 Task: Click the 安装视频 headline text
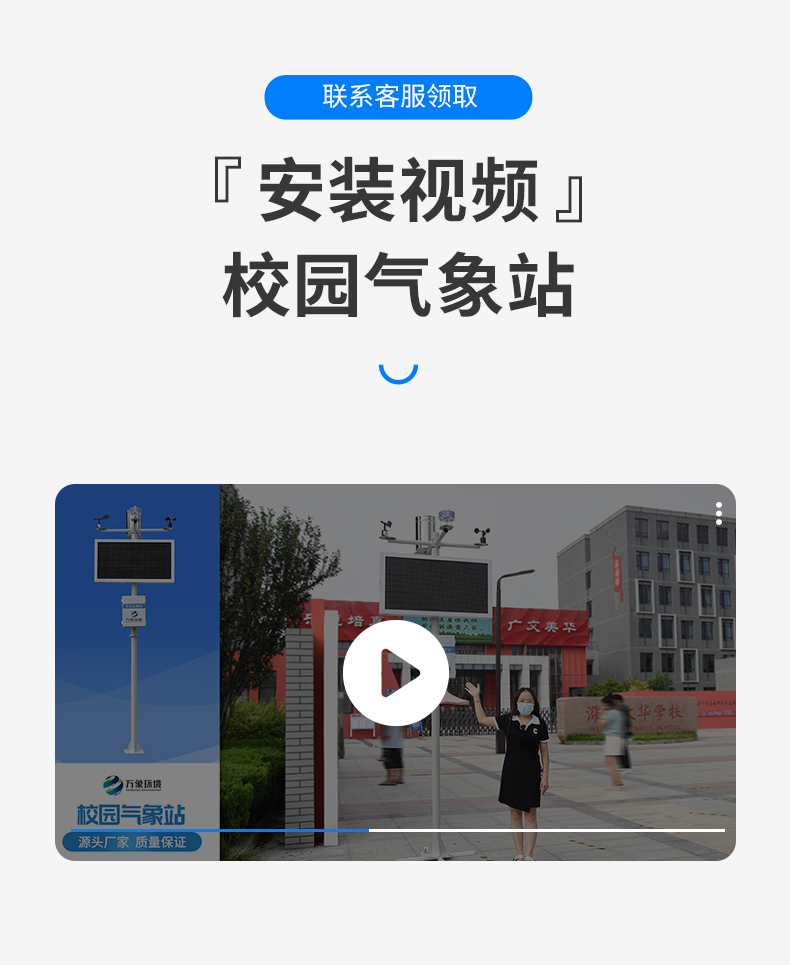point(399,184)
